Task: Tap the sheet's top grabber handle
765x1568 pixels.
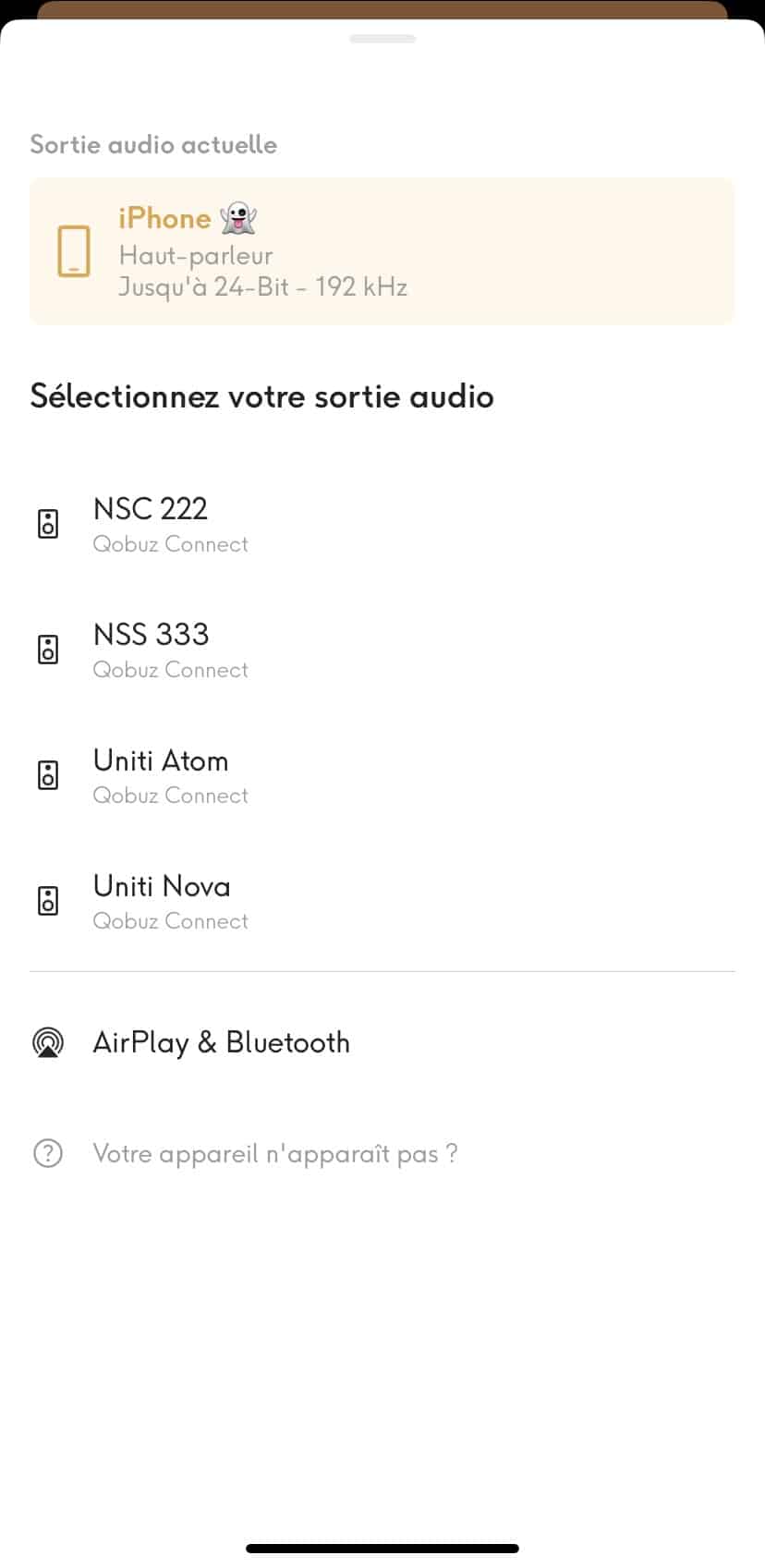Action: tap(382, 39)
